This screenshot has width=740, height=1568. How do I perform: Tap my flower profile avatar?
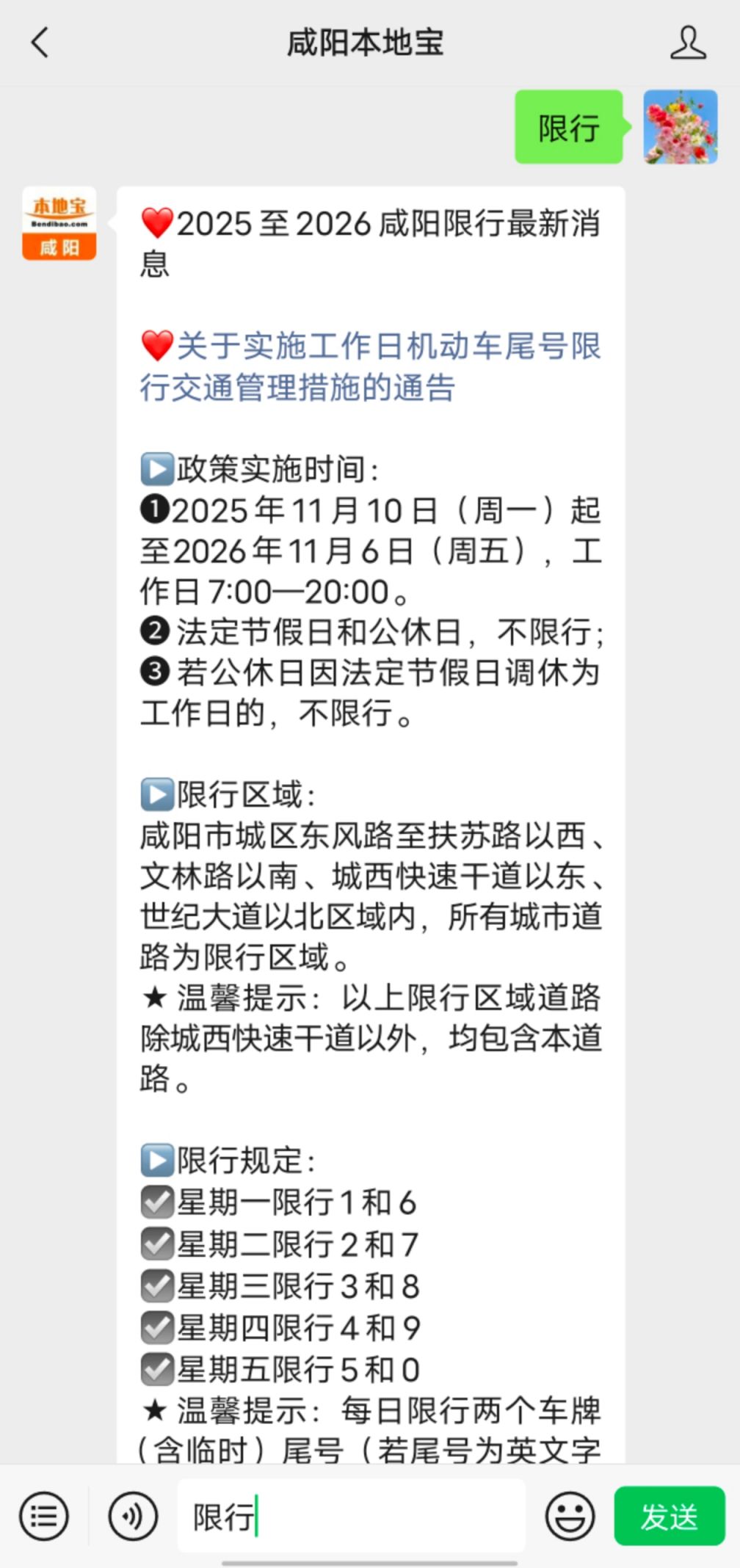coord(680,127)
